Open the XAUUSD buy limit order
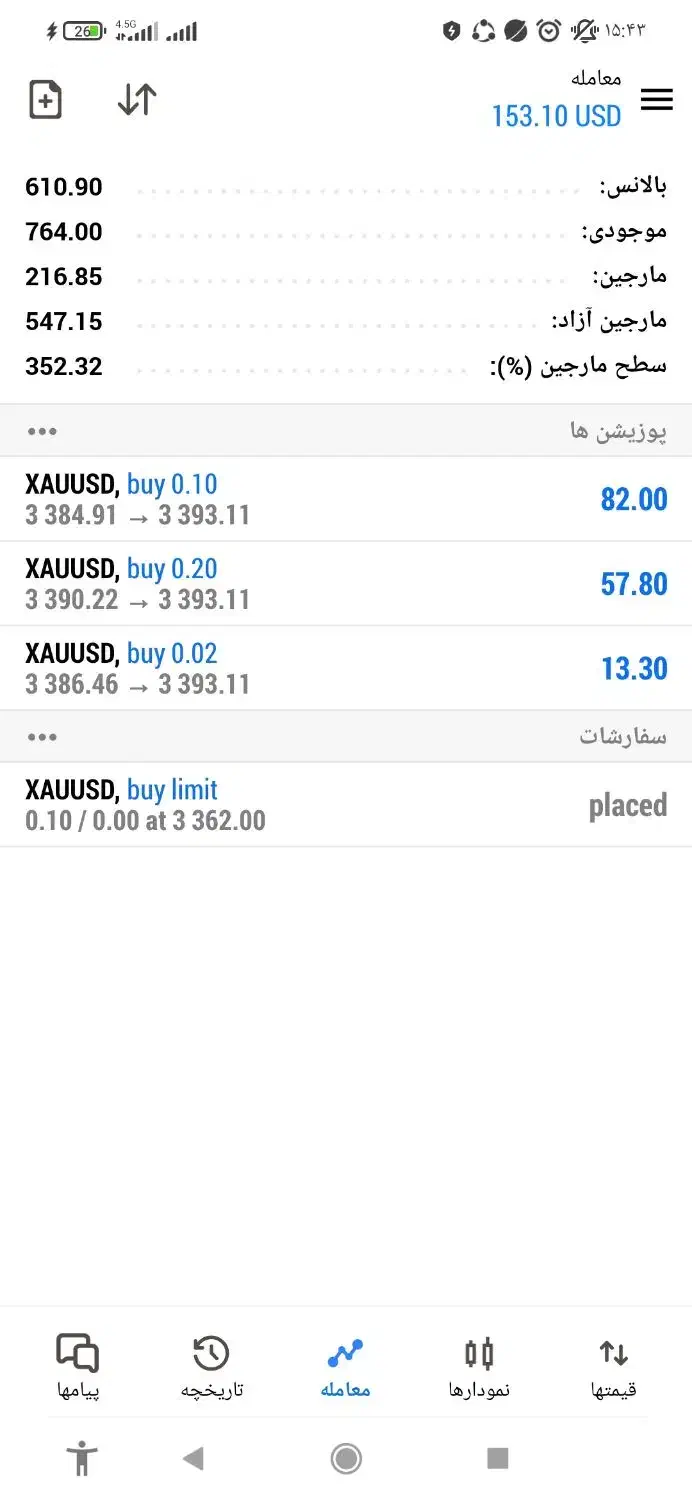The height and width of the screenshot is (1500, 692). [x=345, y=805]
